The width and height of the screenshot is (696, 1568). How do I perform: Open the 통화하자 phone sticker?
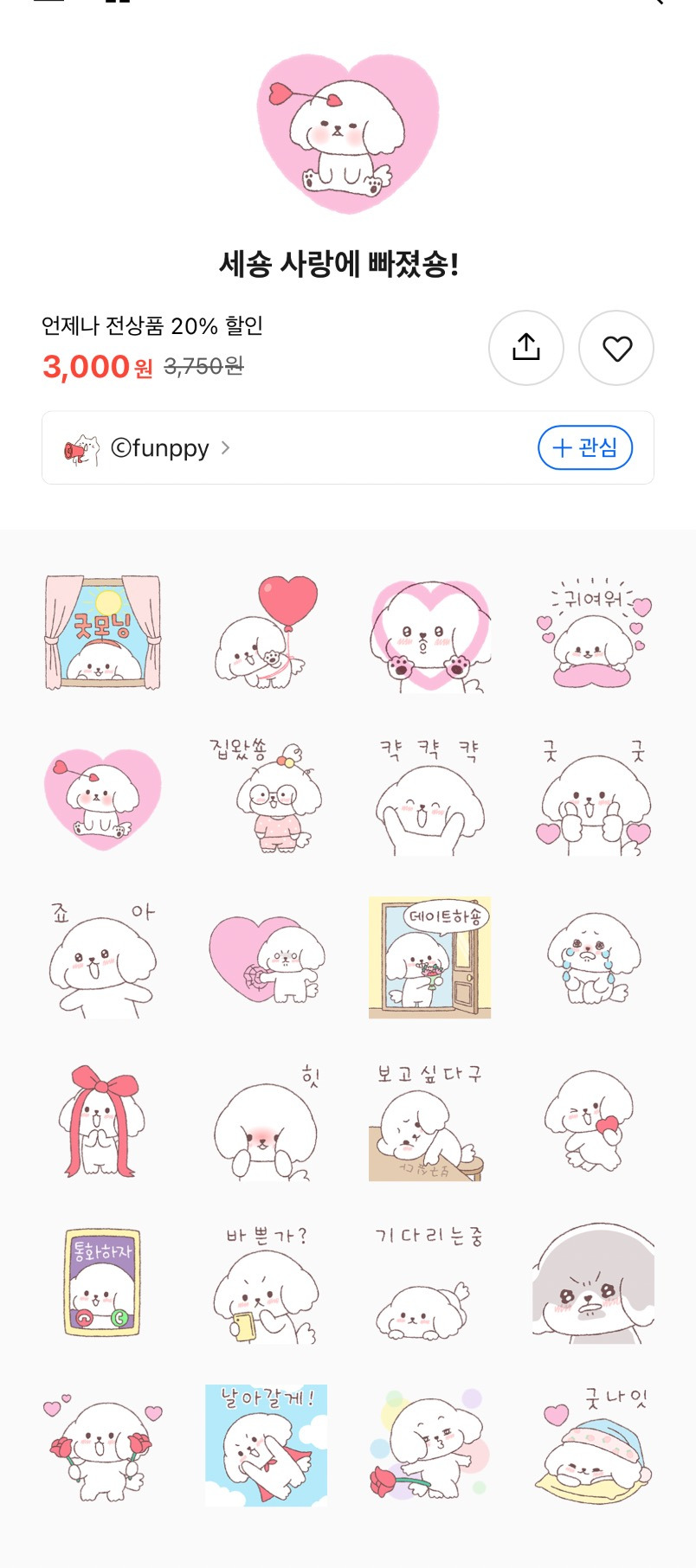coord(102,1282)
